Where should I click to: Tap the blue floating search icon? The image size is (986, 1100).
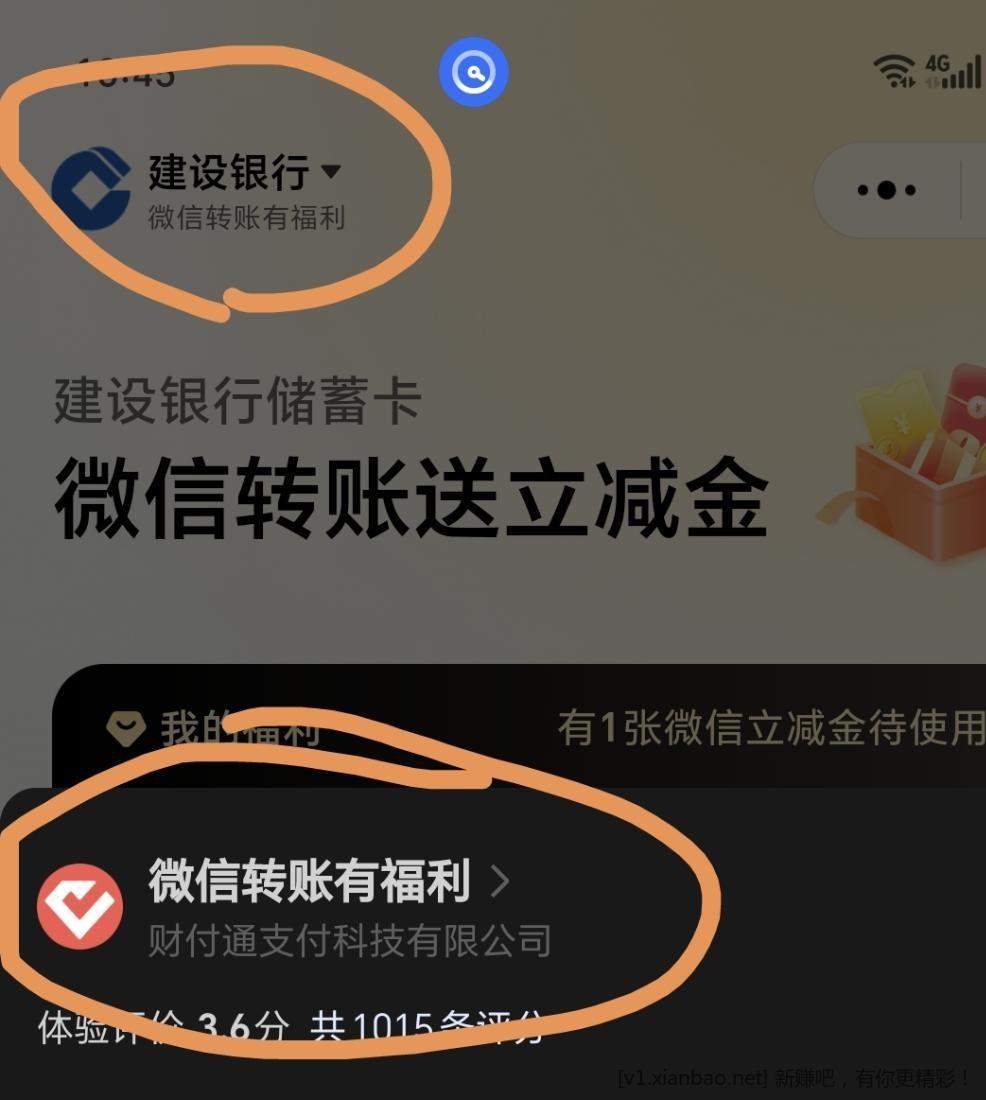(x=473, y=72)
